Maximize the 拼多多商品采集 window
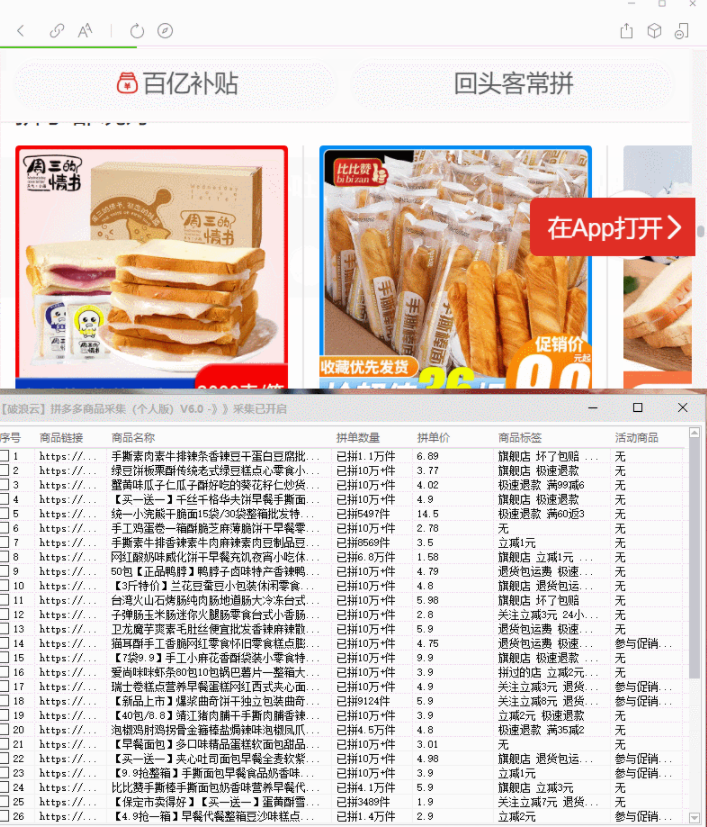 pos(639,408)
